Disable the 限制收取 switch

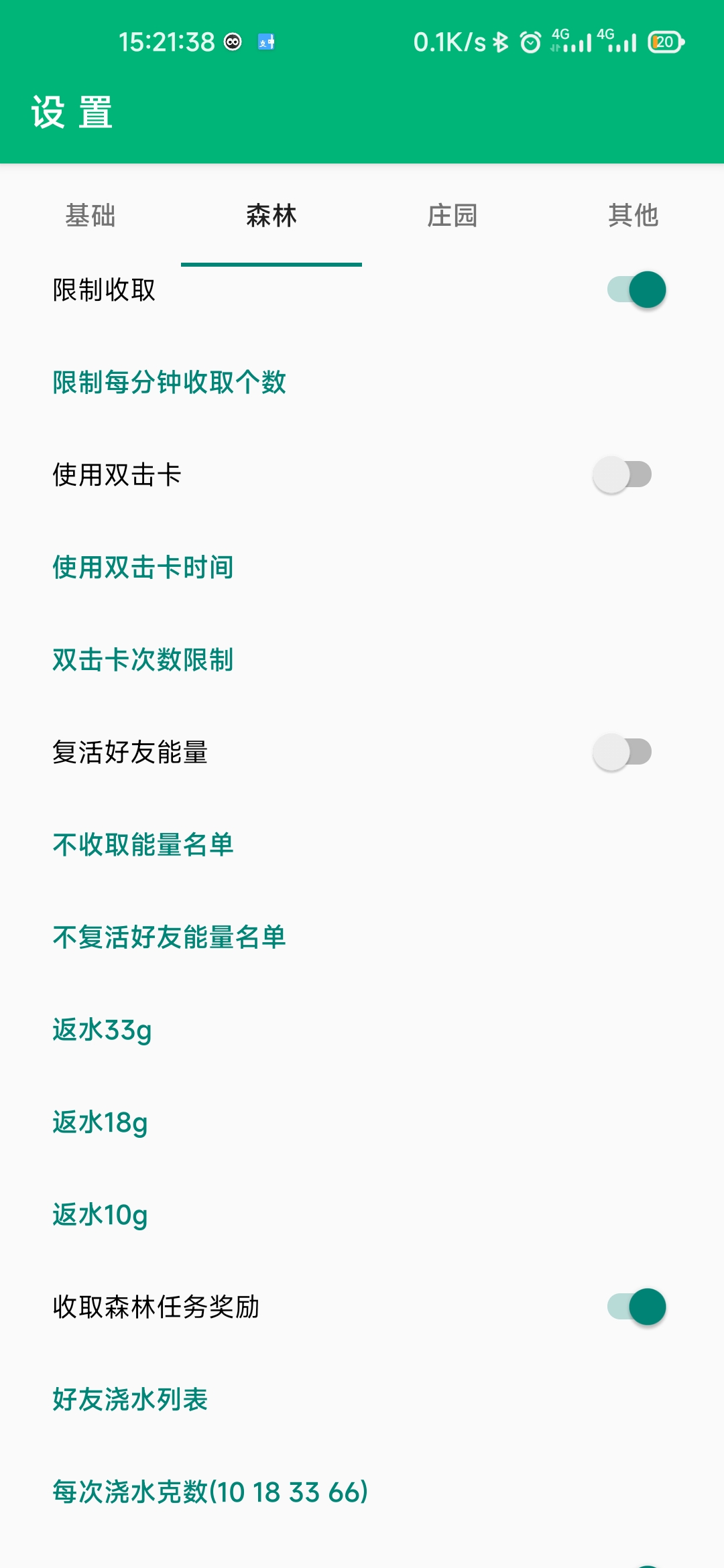[x=632, y=291]
